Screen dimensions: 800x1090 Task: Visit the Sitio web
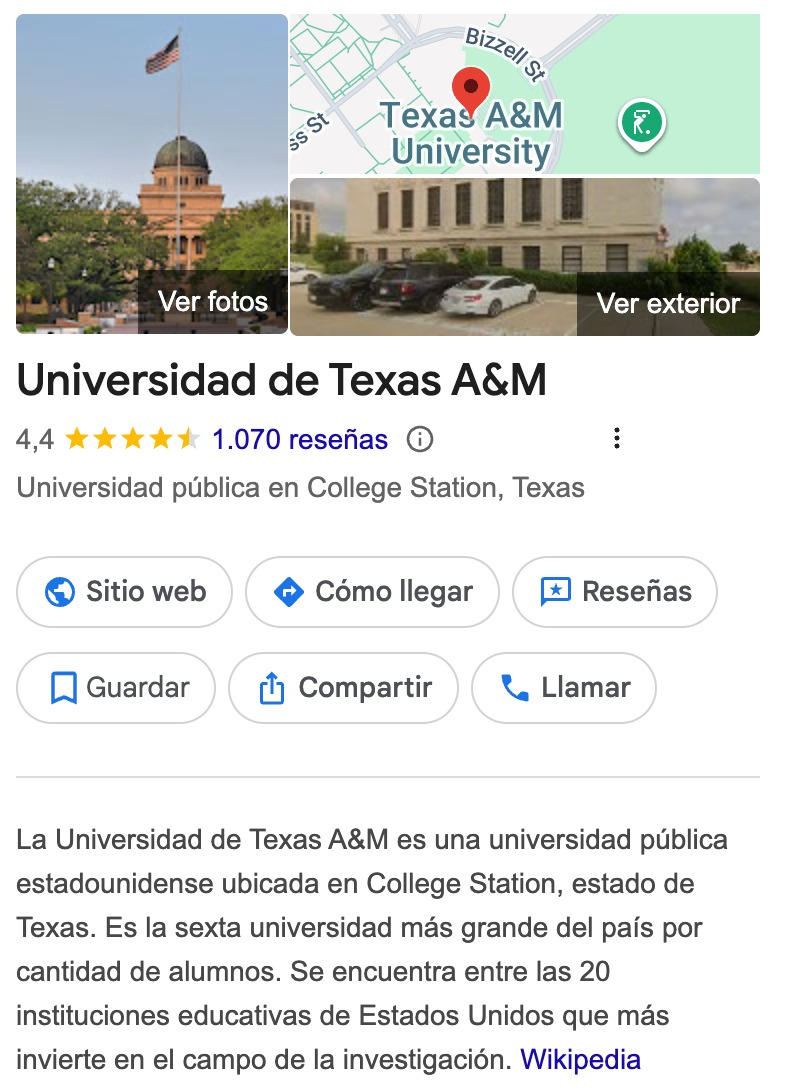pyautogui.click(x=125, y=592)
